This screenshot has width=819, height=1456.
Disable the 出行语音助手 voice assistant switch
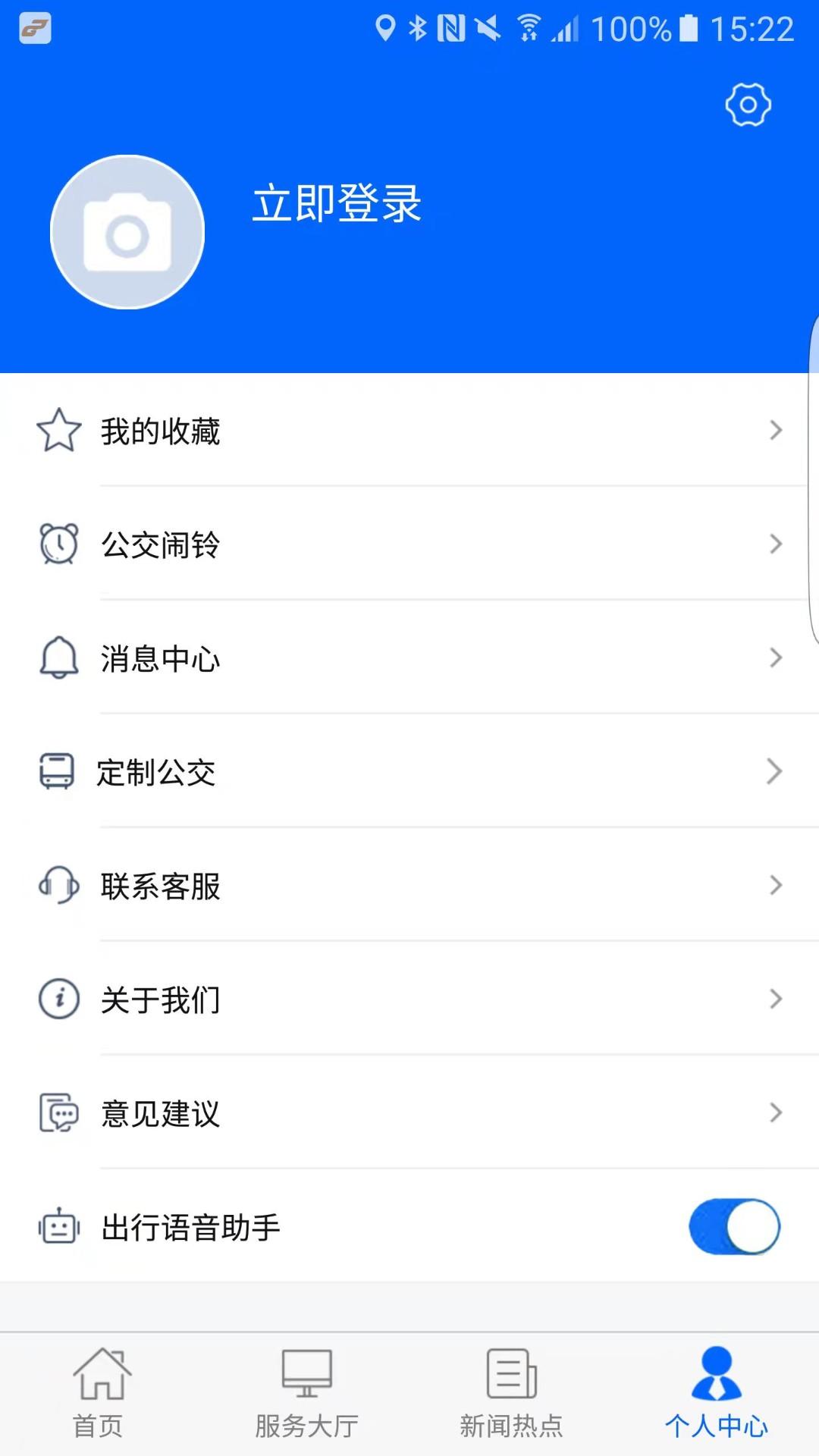point(734,1226)
